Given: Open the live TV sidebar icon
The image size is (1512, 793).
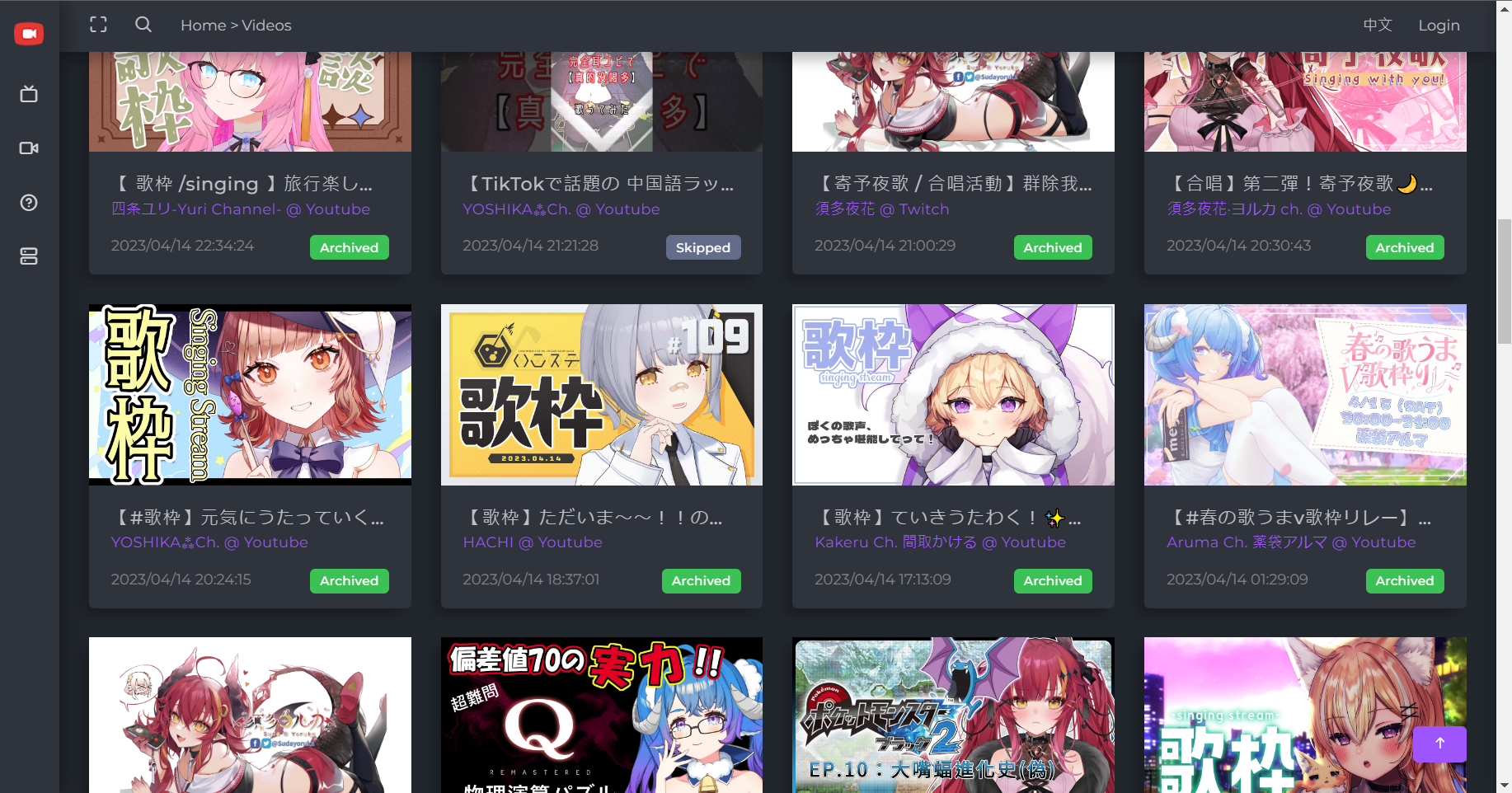Looking at the screenshot, I should tap(29, 94).
